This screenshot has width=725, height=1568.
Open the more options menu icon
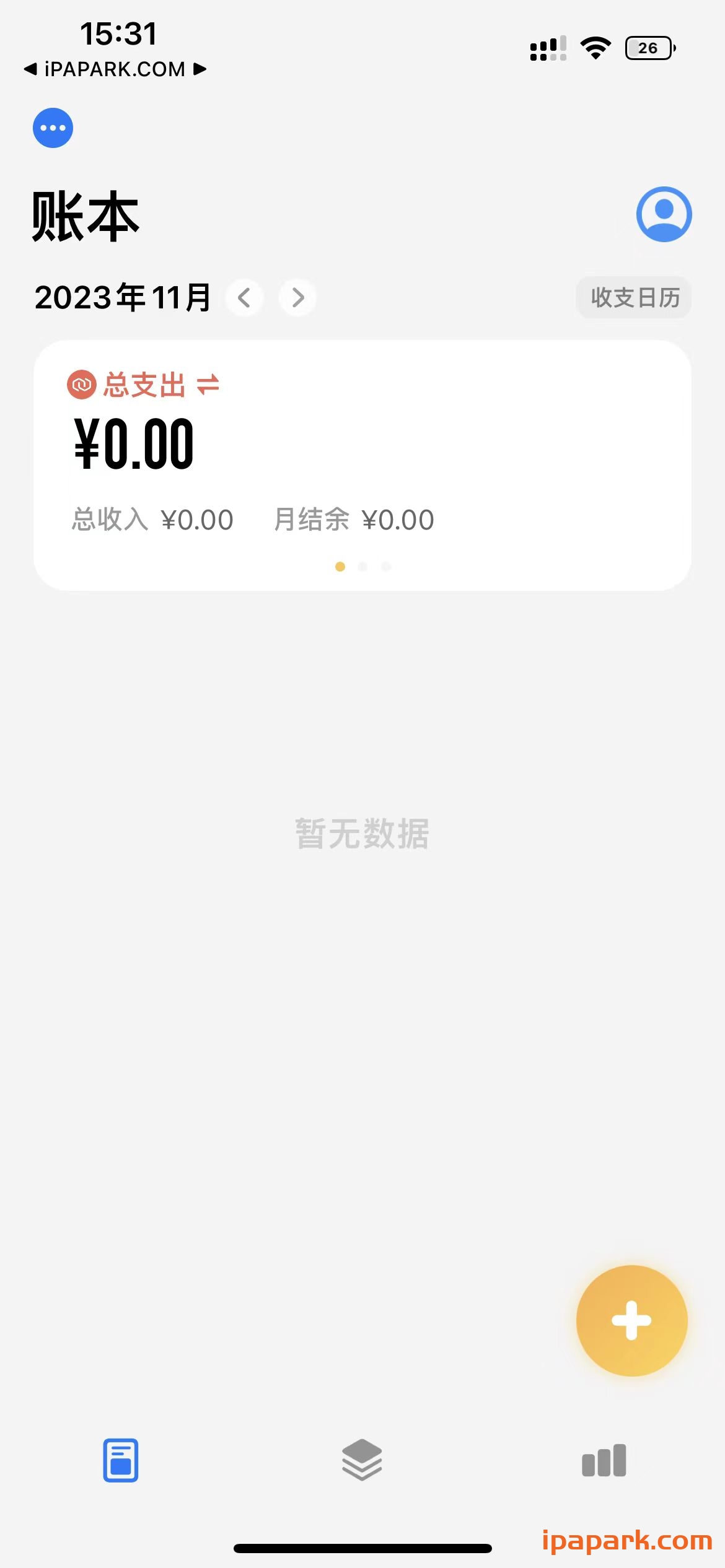(52, 128)
